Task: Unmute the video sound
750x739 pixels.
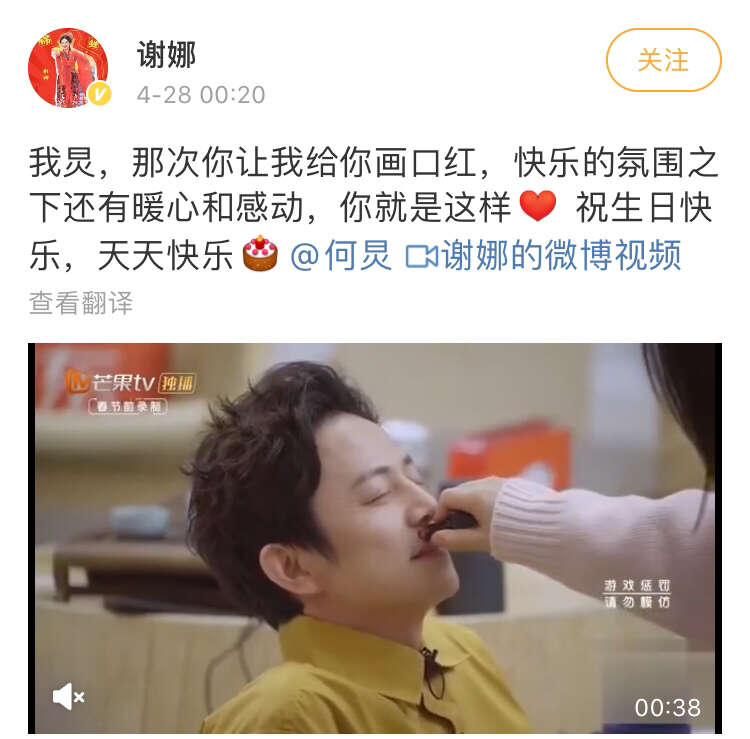Action: (x=68, y=697)
